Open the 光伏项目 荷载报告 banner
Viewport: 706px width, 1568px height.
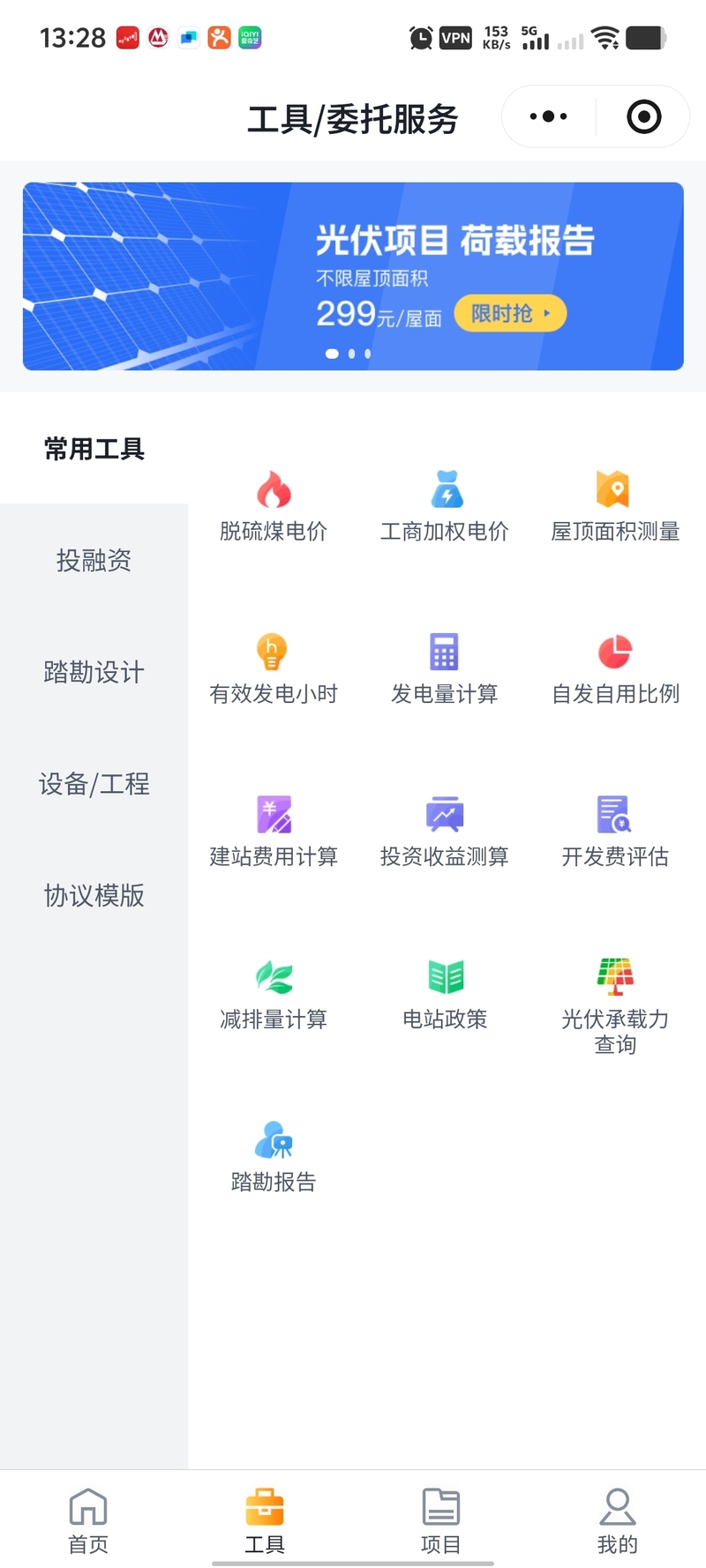pos(353,275)
